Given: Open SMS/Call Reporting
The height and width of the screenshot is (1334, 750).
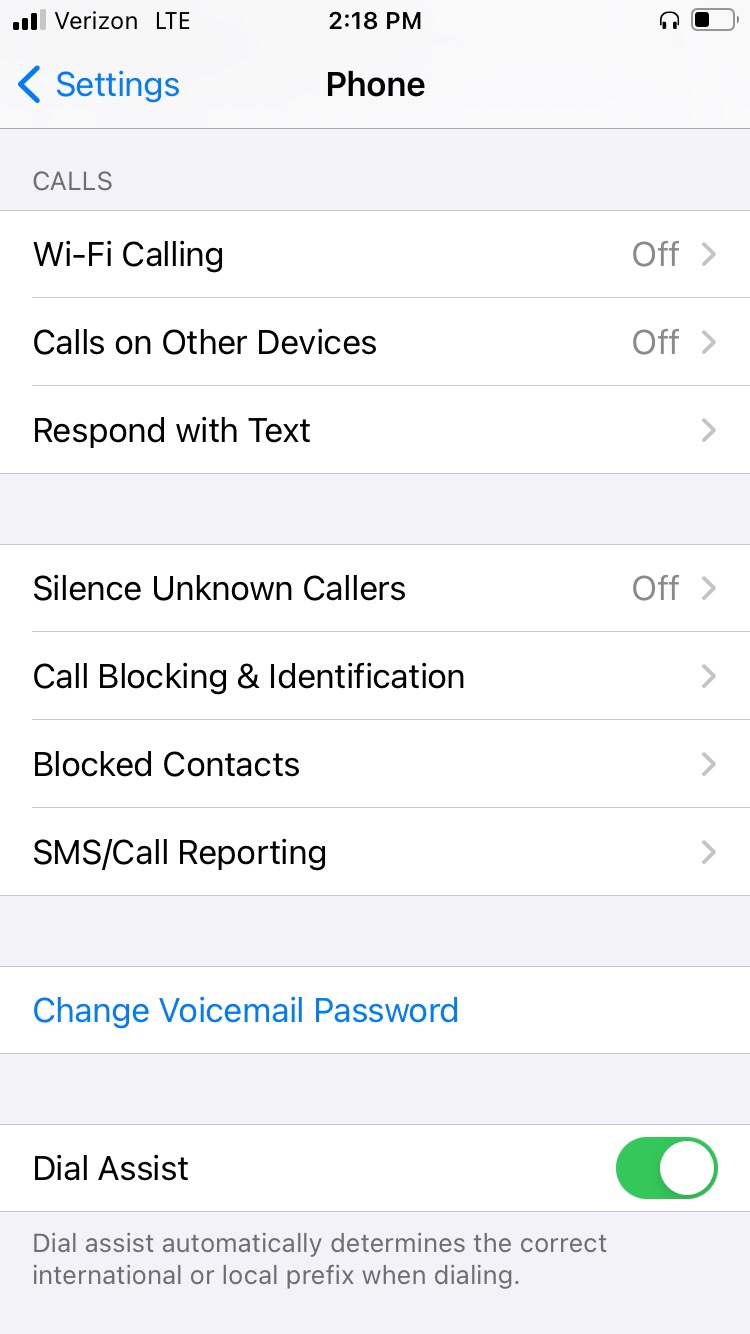Looking at the screenshot, I should pyautogui.click(x=375, y=852).
